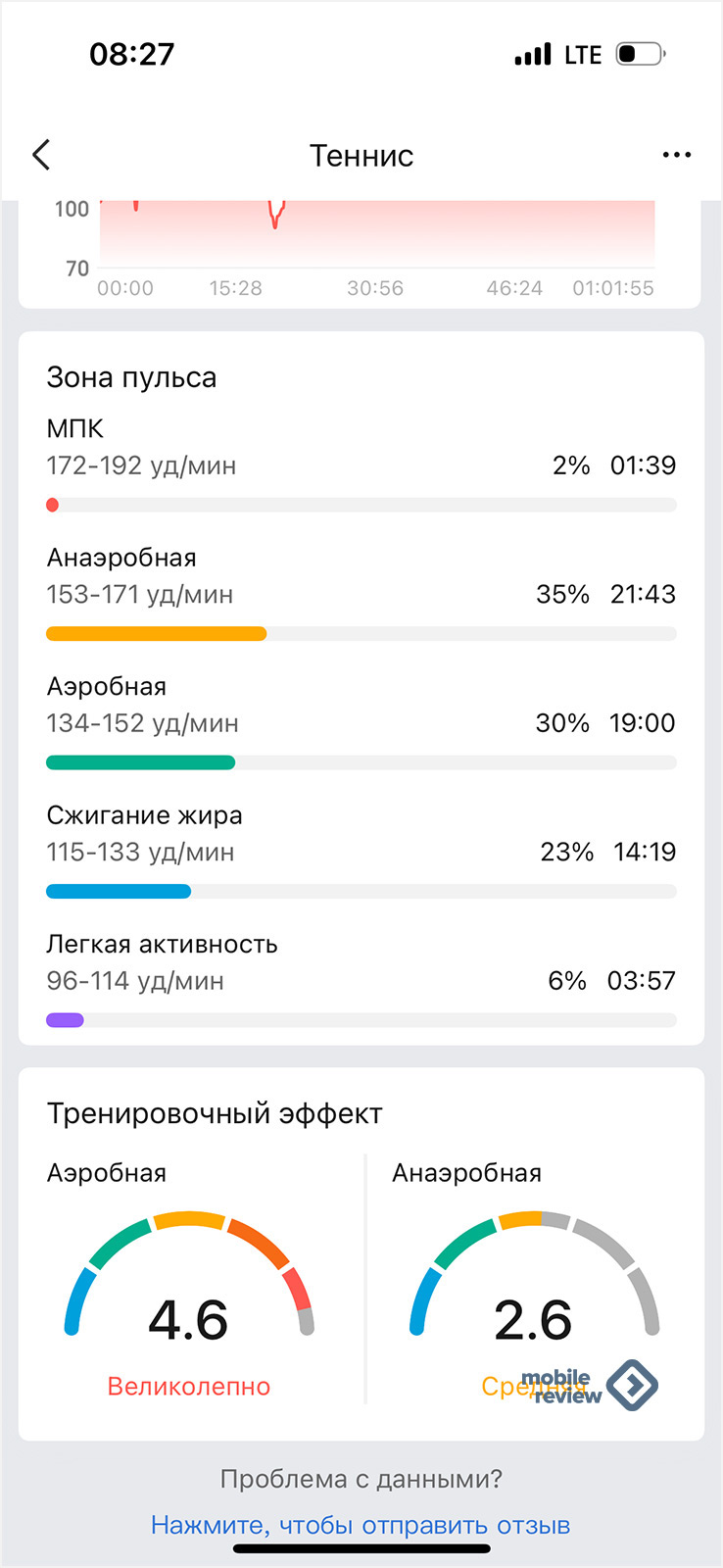Tap the link Нажмите, чтобы отправить отзыв

[361, 1525]
